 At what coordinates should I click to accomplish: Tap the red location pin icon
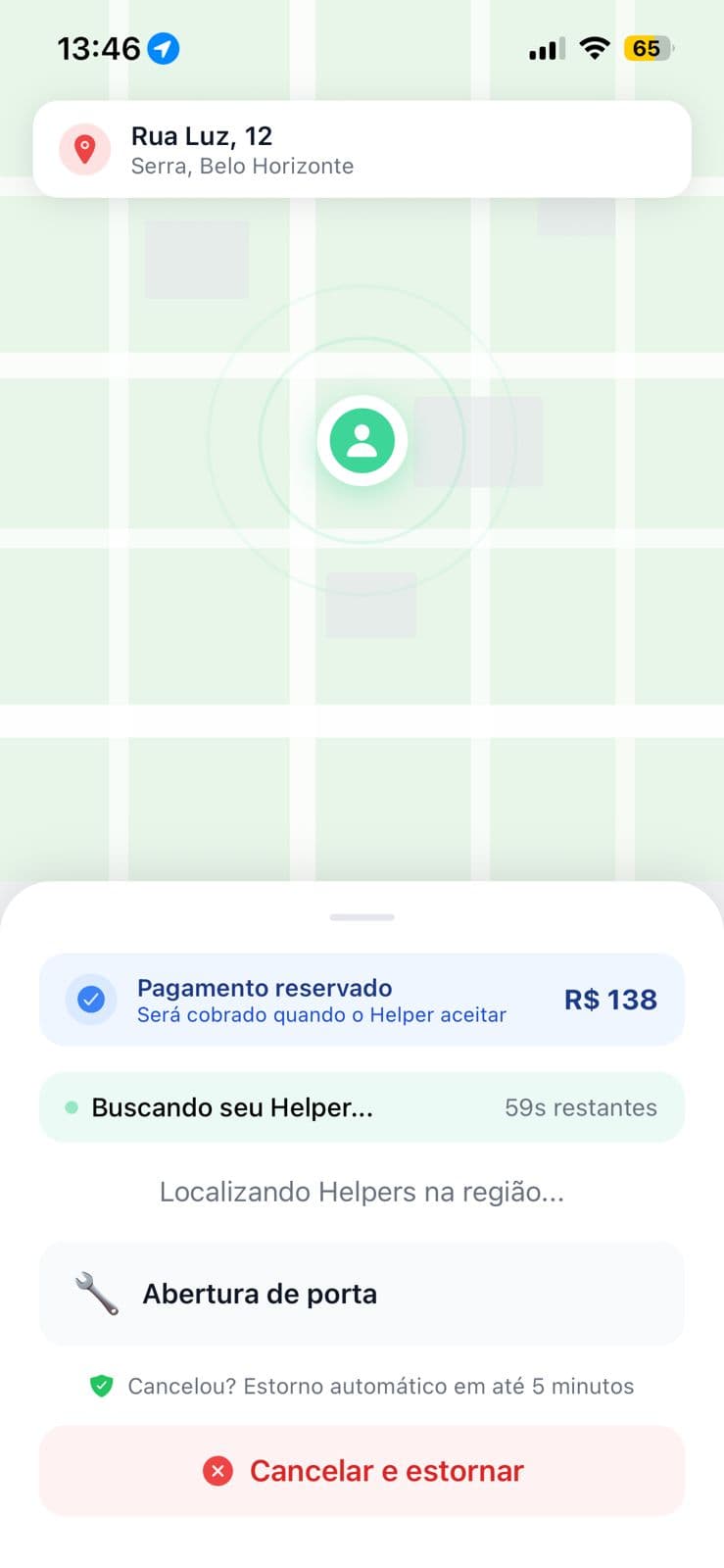84,149
